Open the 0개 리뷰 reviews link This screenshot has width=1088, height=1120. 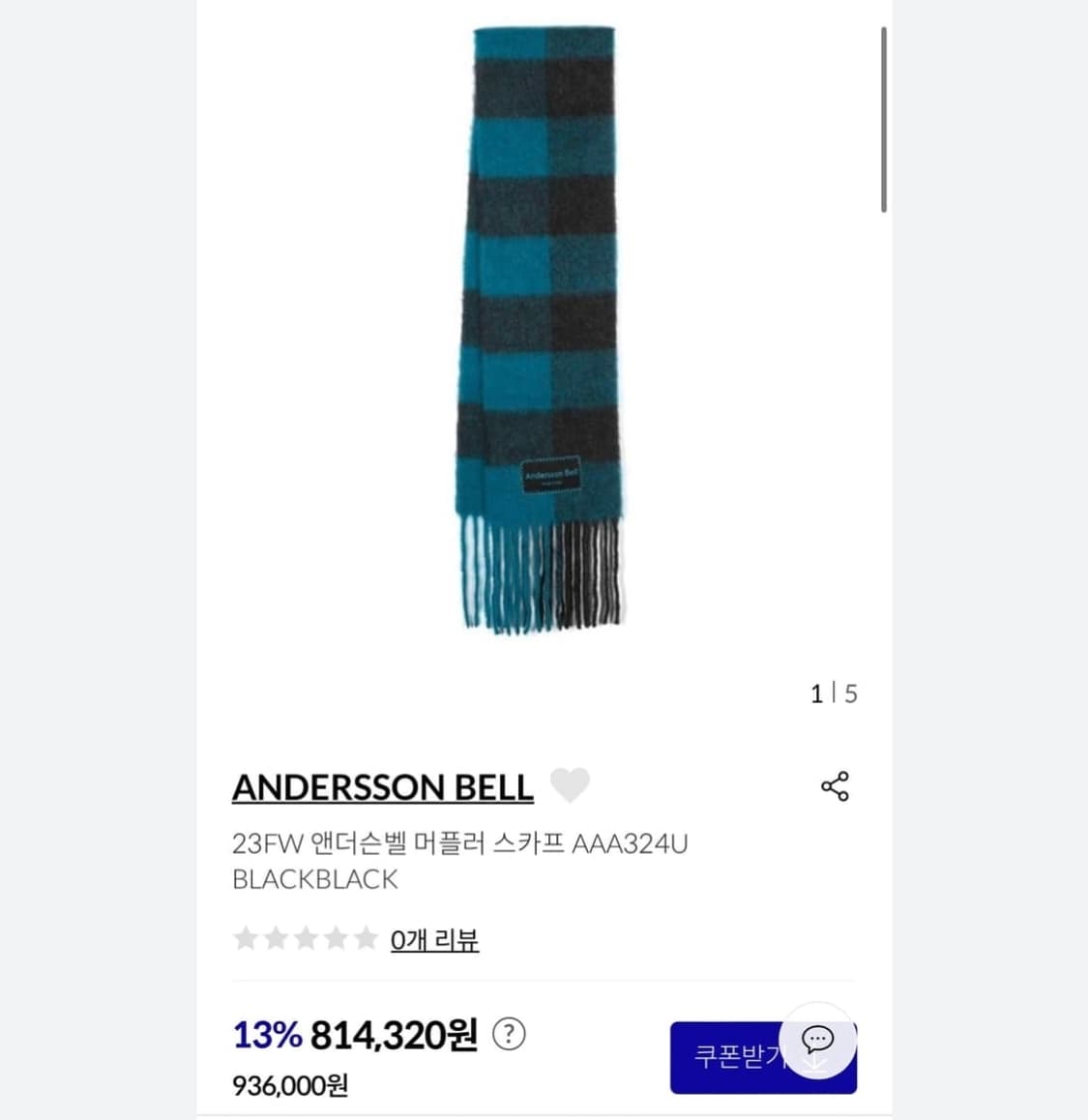pos(433,938)
